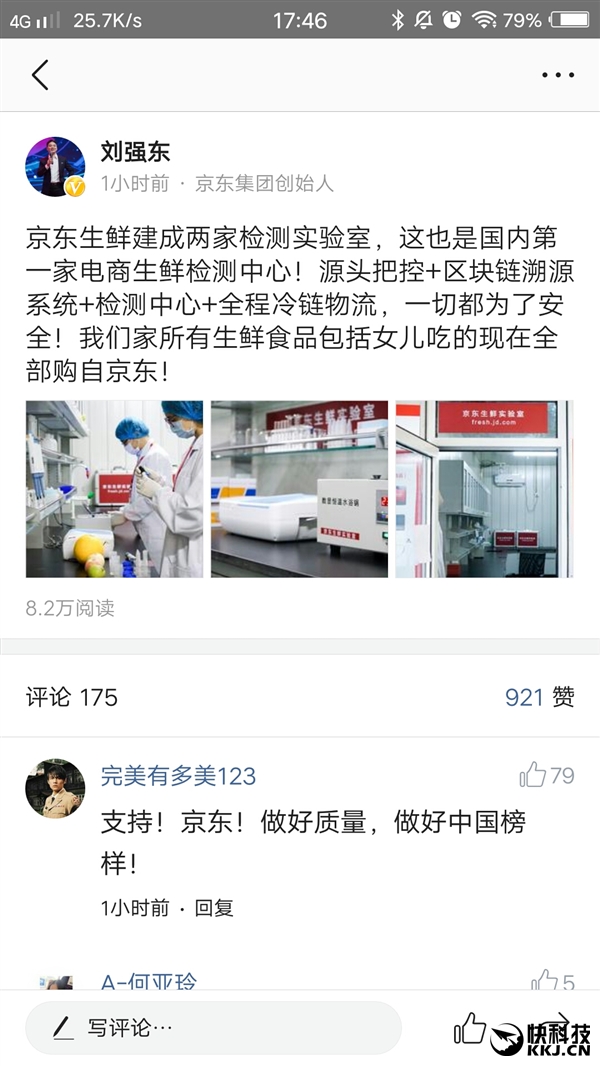Open 完美有多美123's username profile
Screen dimensions: 600x1066
click(178, 776)
